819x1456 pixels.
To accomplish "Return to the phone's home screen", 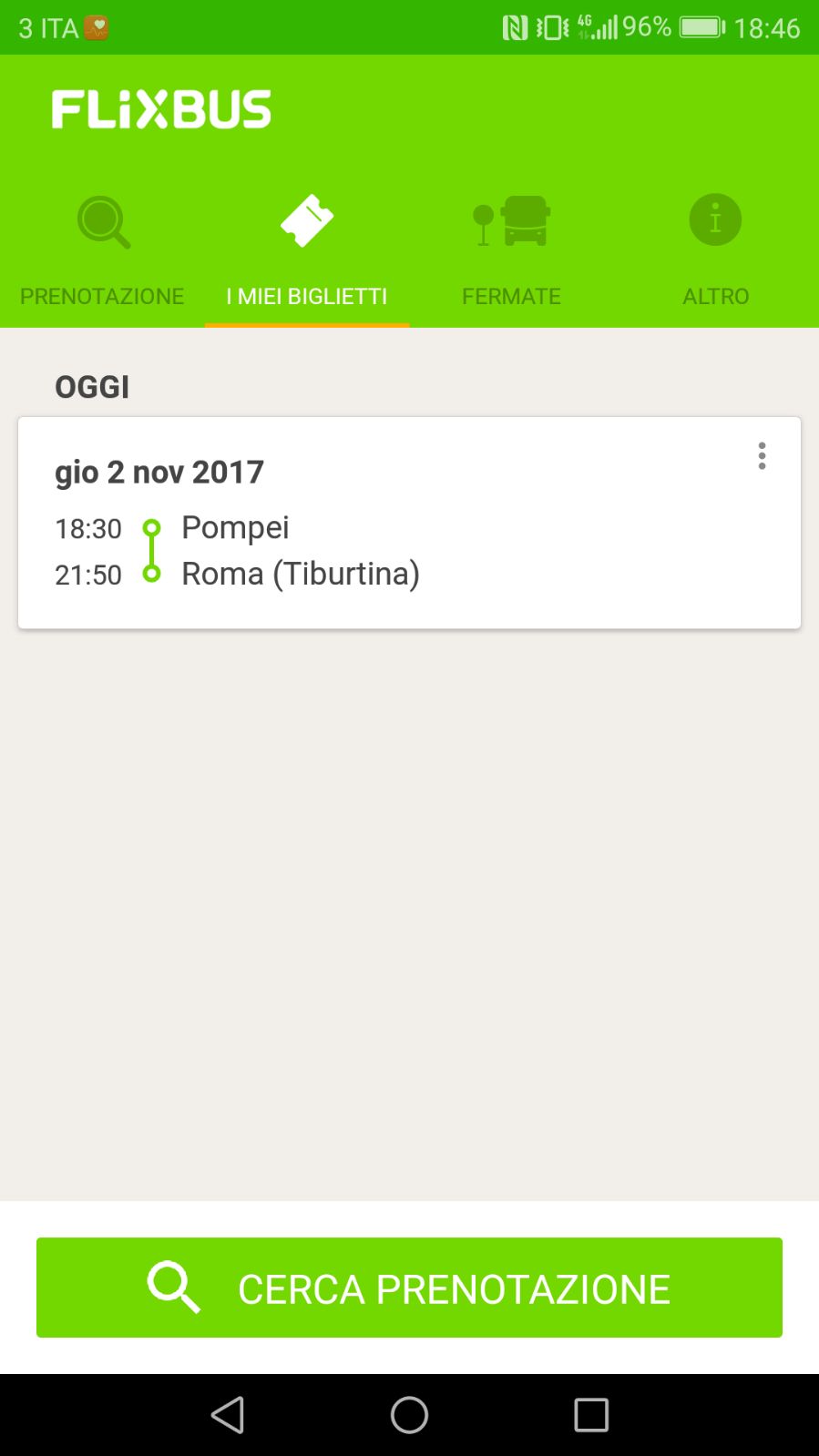I will click(409, 1415).
